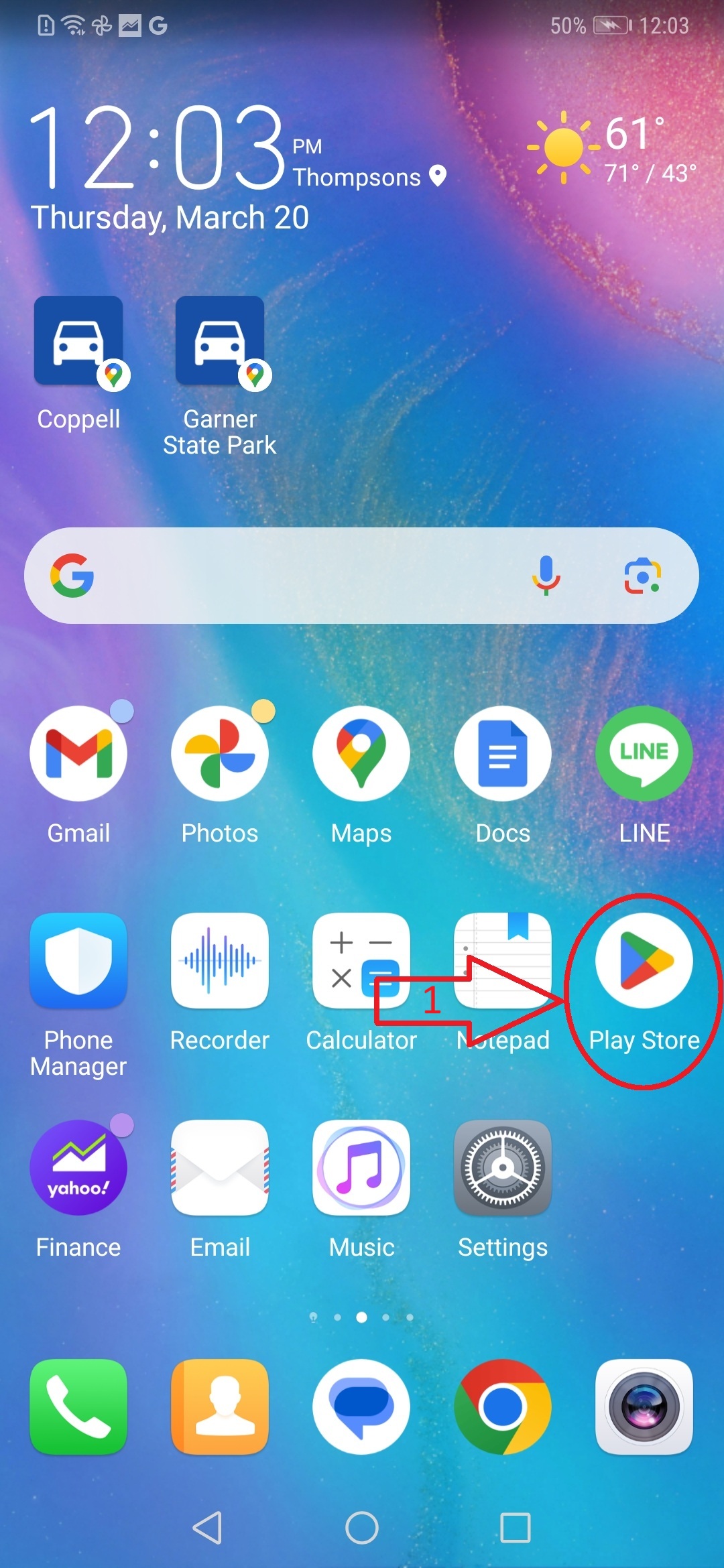Open Phone Manager
Screen dimensions: 724x1568
pyautogui.click(x=78, y=961)
